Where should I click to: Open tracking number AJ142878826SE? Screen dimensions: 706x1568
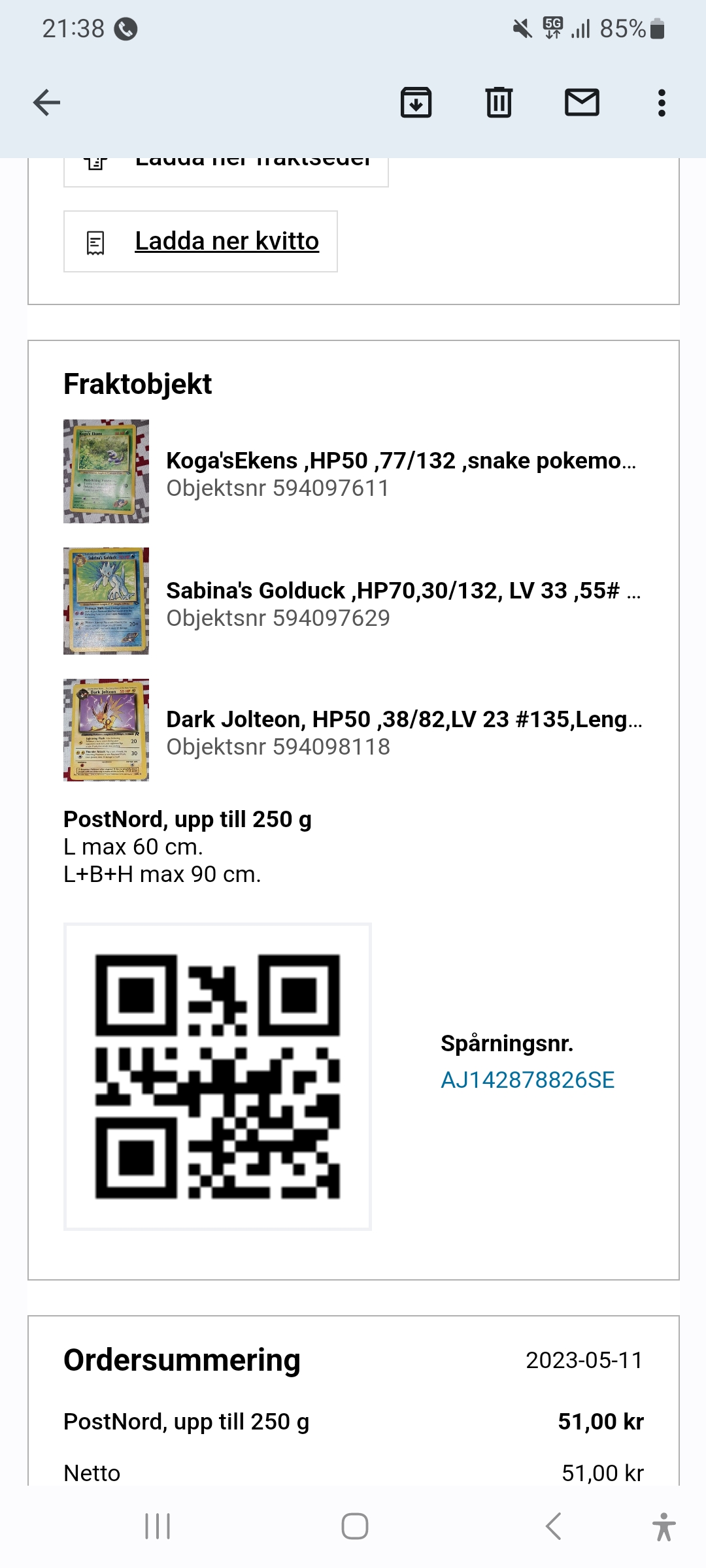(528, 1080)
